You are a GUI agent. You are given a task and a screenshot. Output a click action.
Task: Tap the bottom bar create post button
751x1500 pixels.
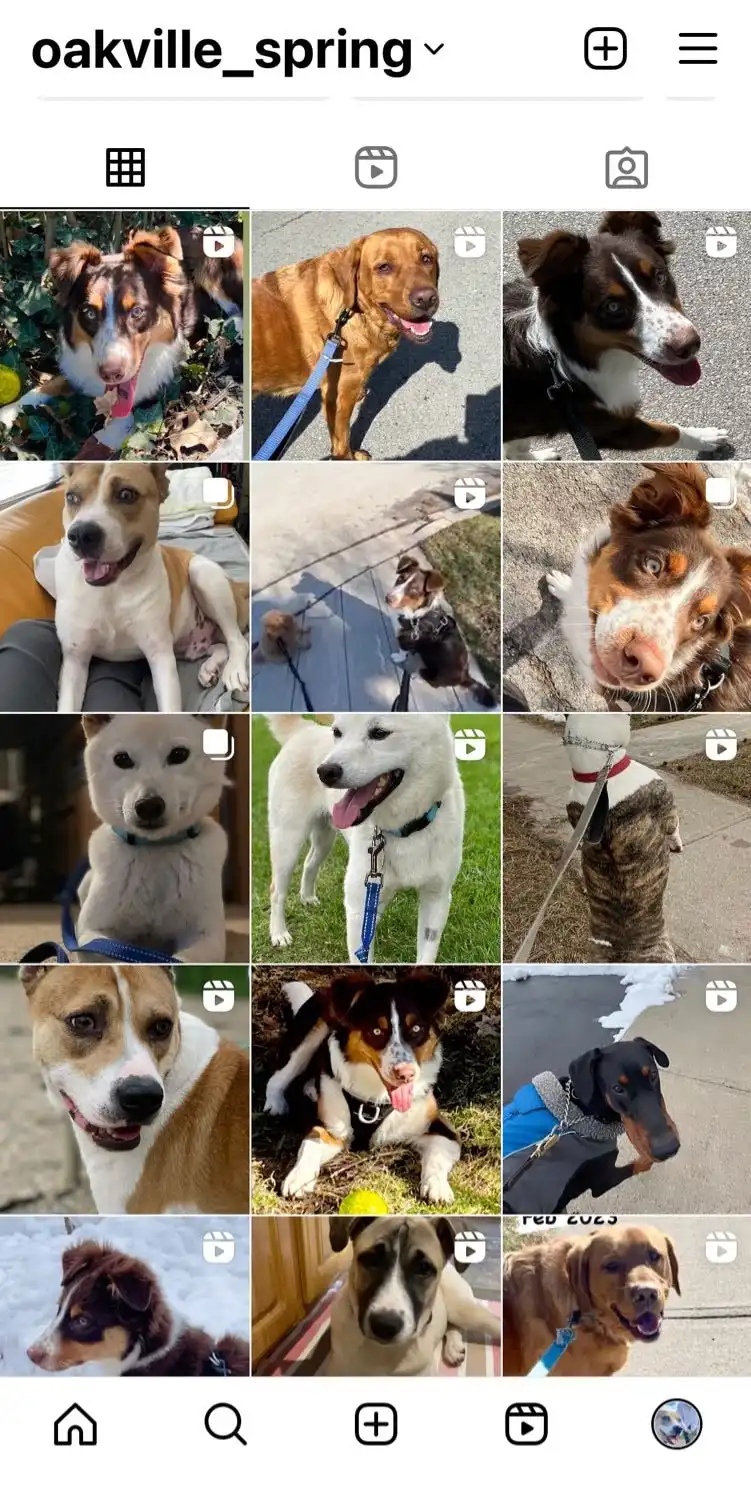pos(376,1424)
